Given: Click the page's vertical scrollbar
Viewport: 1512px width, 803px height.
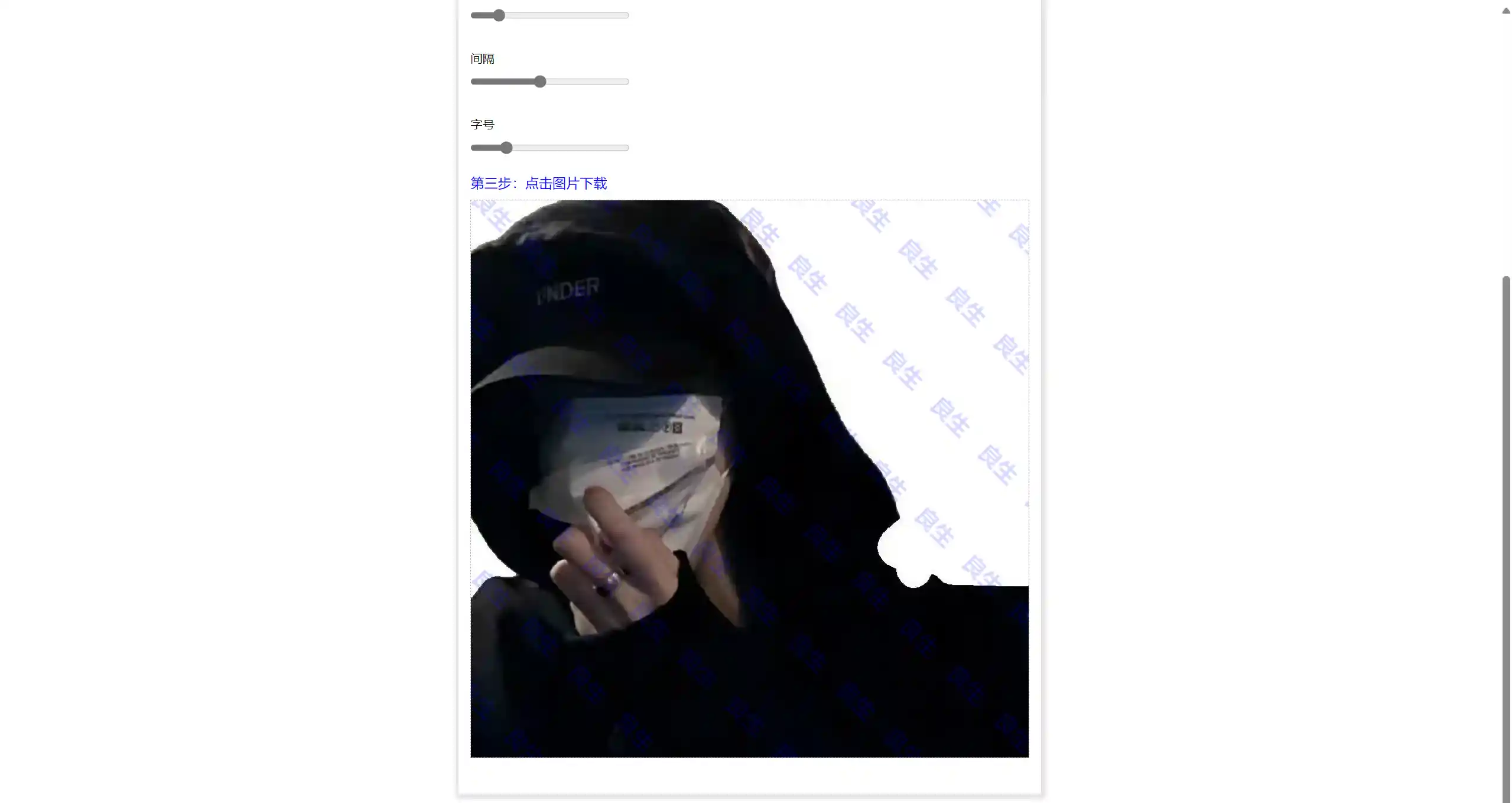Looking at the screenshot, I should coord(1506,532).
